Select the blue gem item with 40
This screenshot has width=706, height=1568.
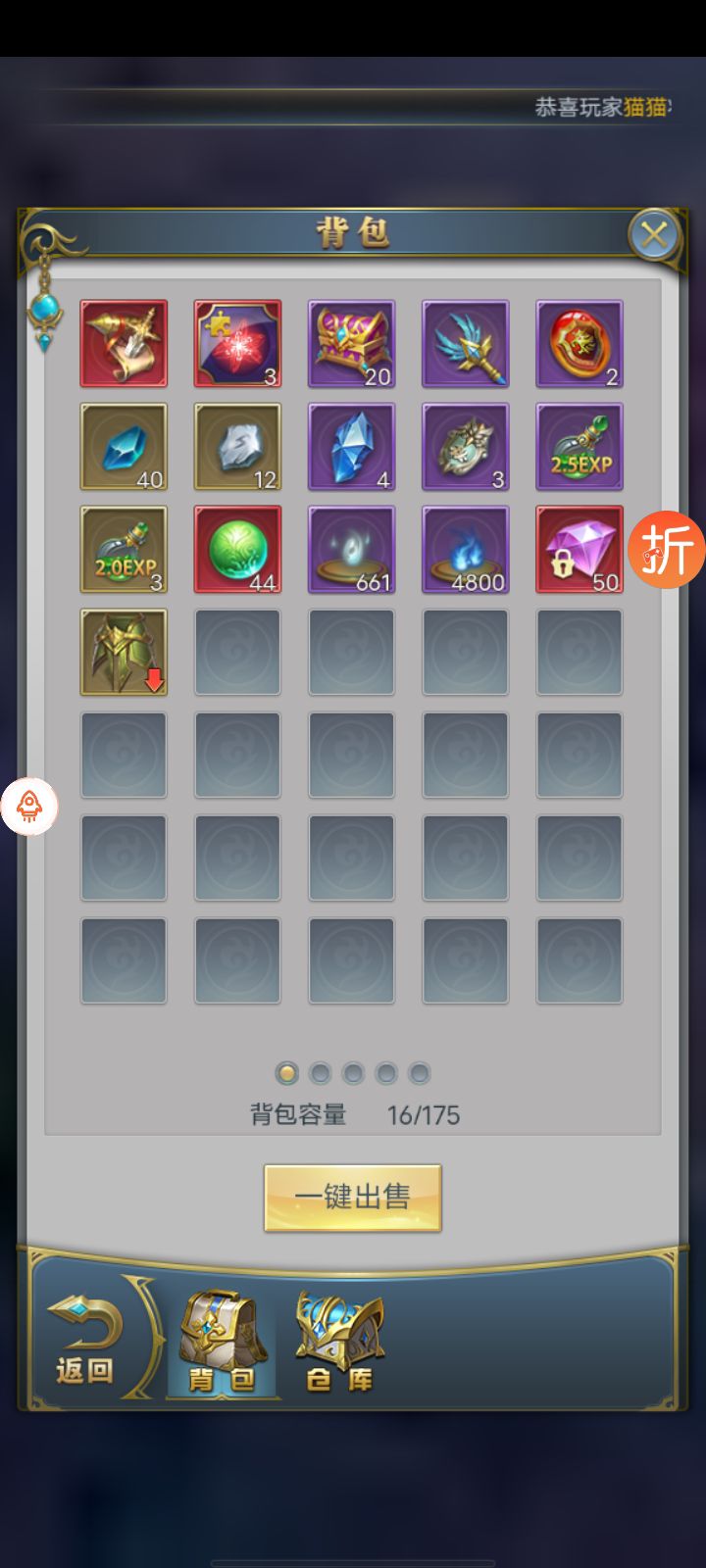[124, 446]
